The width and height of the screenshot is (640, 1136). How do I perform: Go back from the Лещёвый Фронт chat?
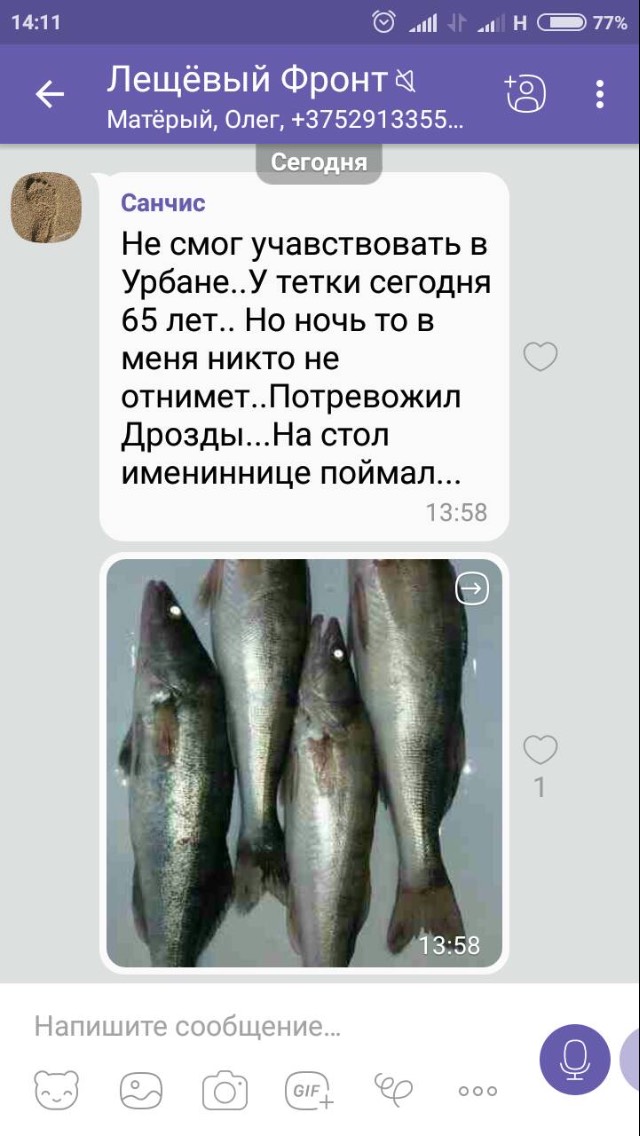tap(49, 94)
